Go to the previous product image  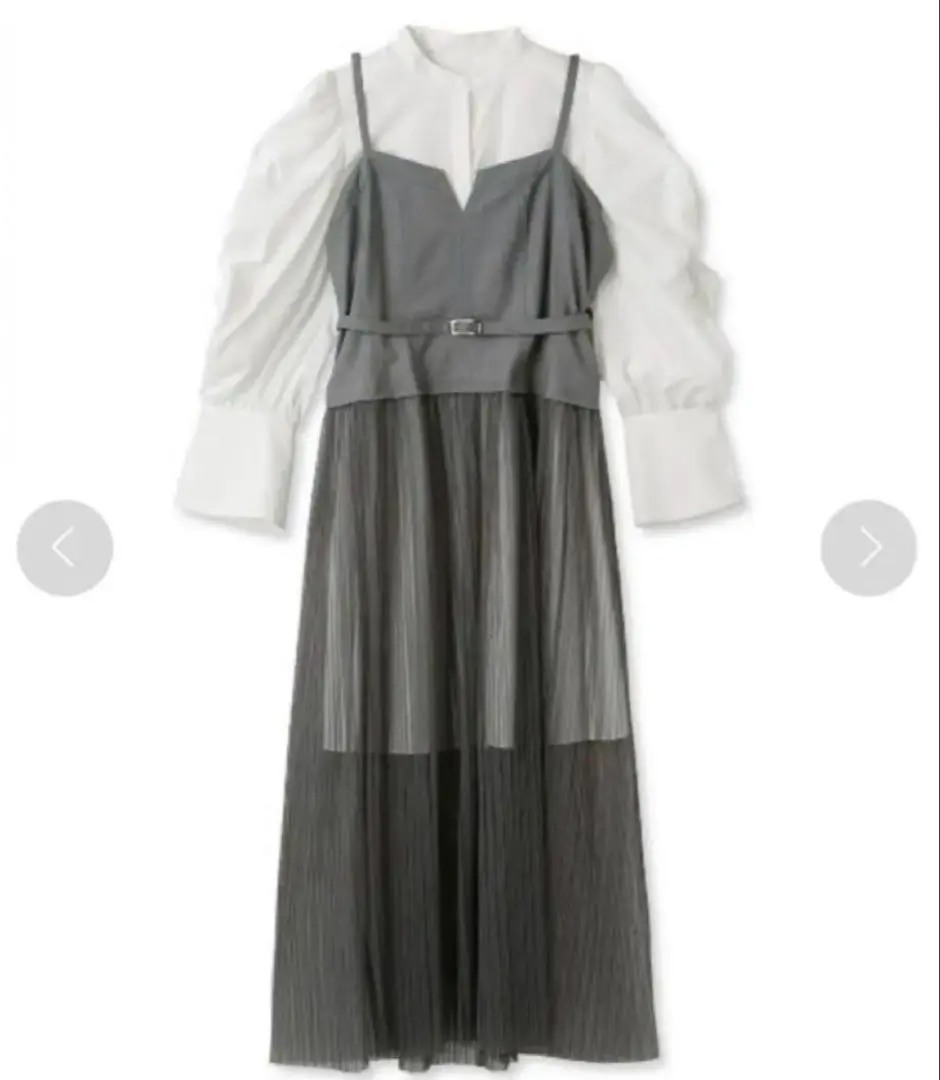tap(65, 548)
